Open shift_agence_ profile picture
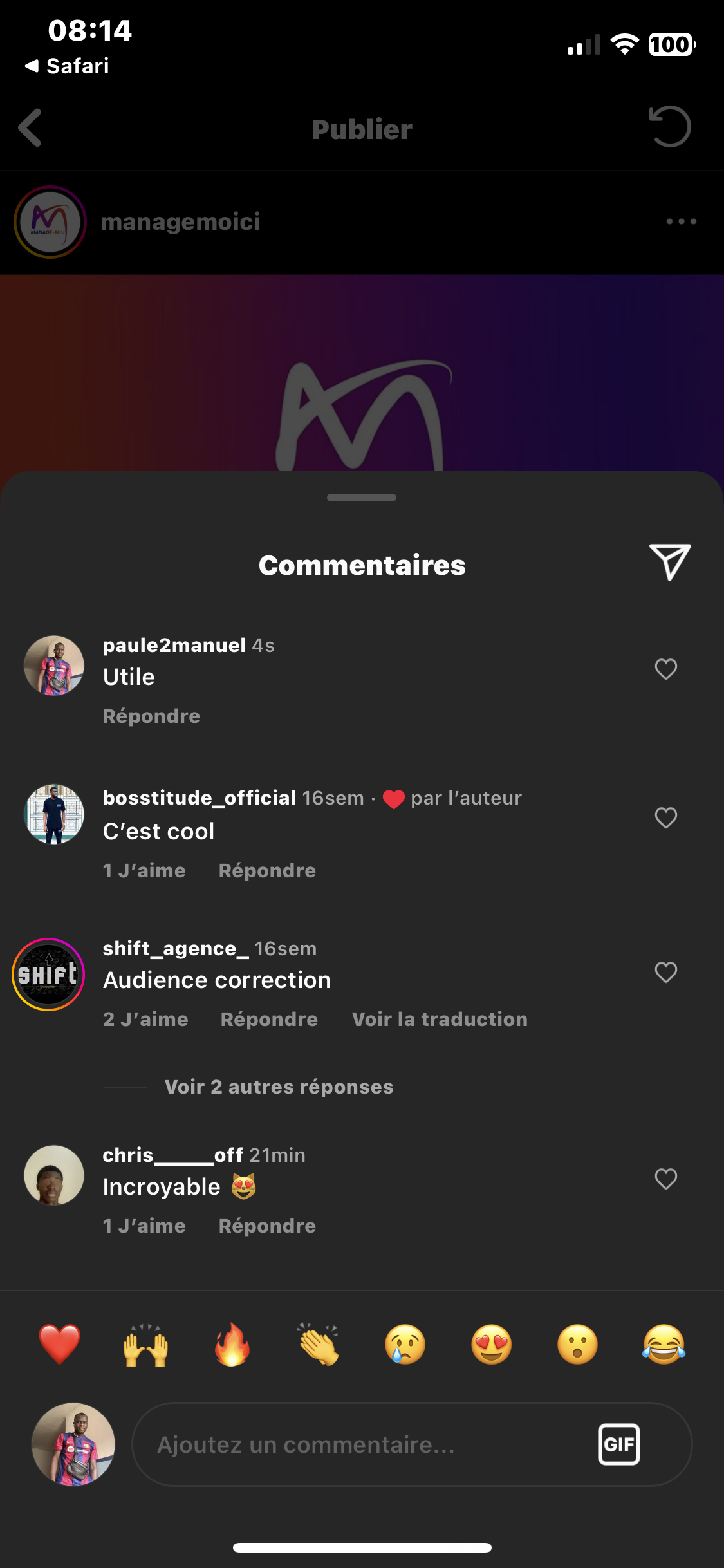Image resolution: width=724 pixels, height=1568 pixels. (x=48, y=975)
